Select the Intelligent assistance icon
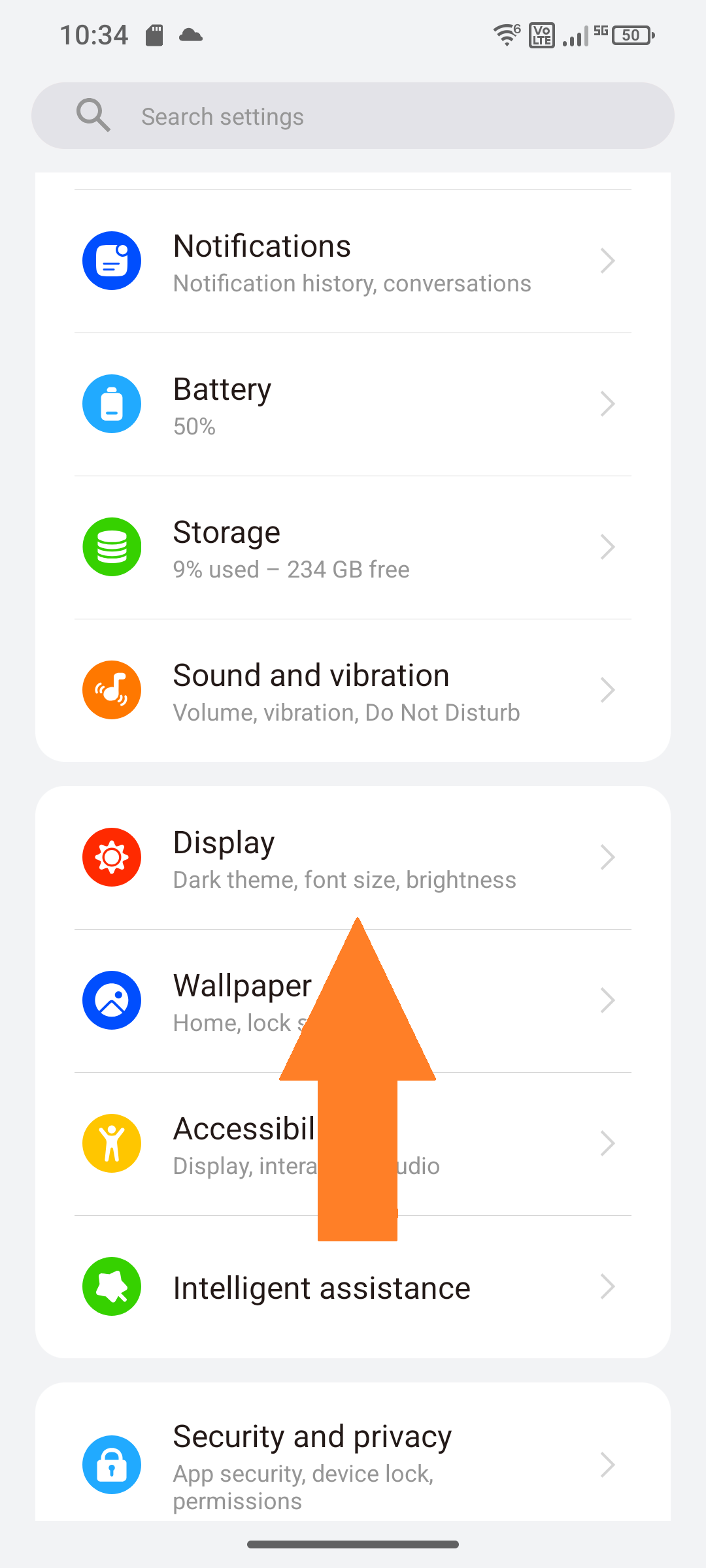The height and width of the screenshot is (1568, 706). pos(111,1286)
